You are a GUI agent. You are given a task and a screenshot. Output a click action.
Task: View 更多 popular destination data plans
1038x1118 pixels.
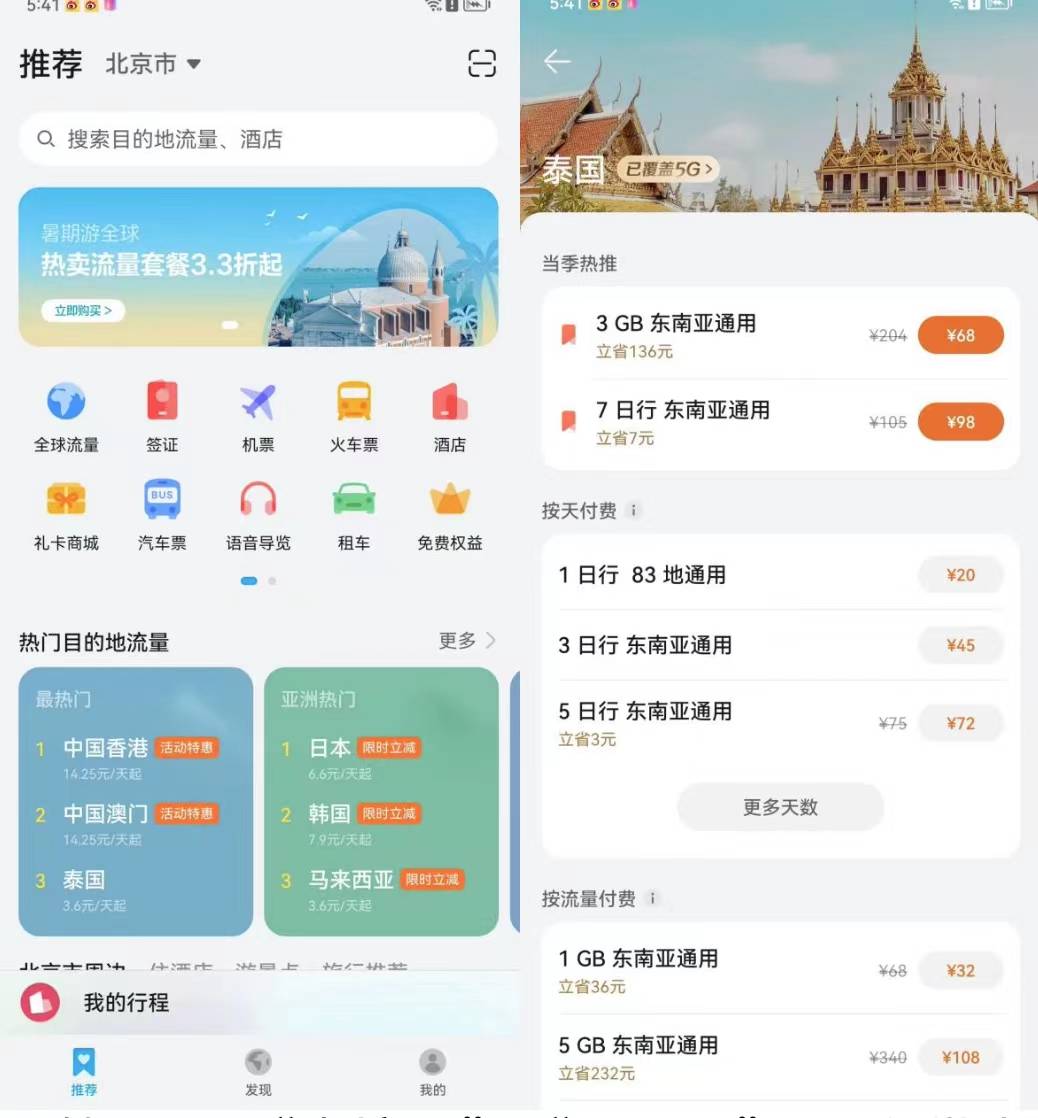(x=467, y=641)
